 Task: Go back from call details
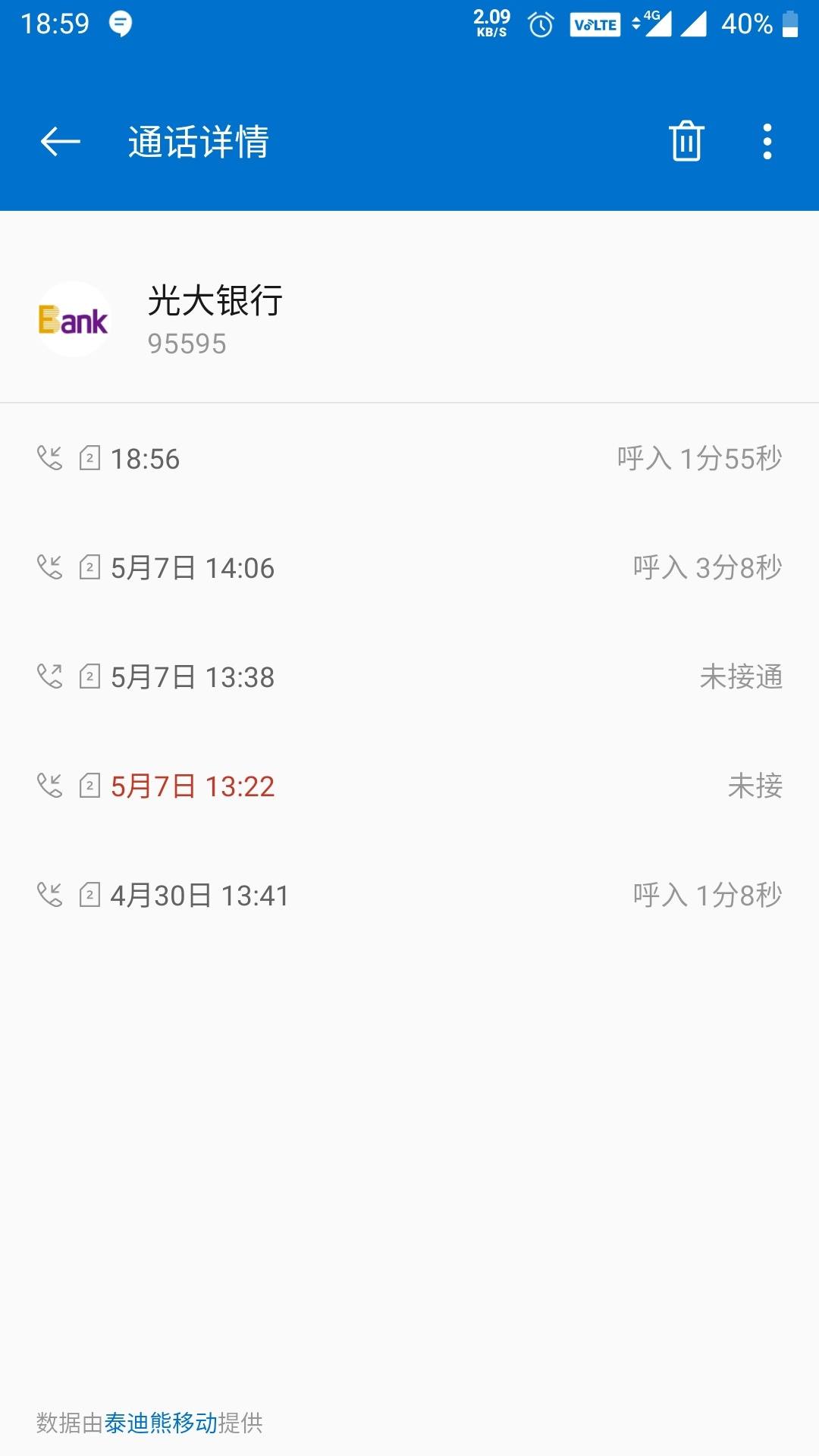(60, 142)
